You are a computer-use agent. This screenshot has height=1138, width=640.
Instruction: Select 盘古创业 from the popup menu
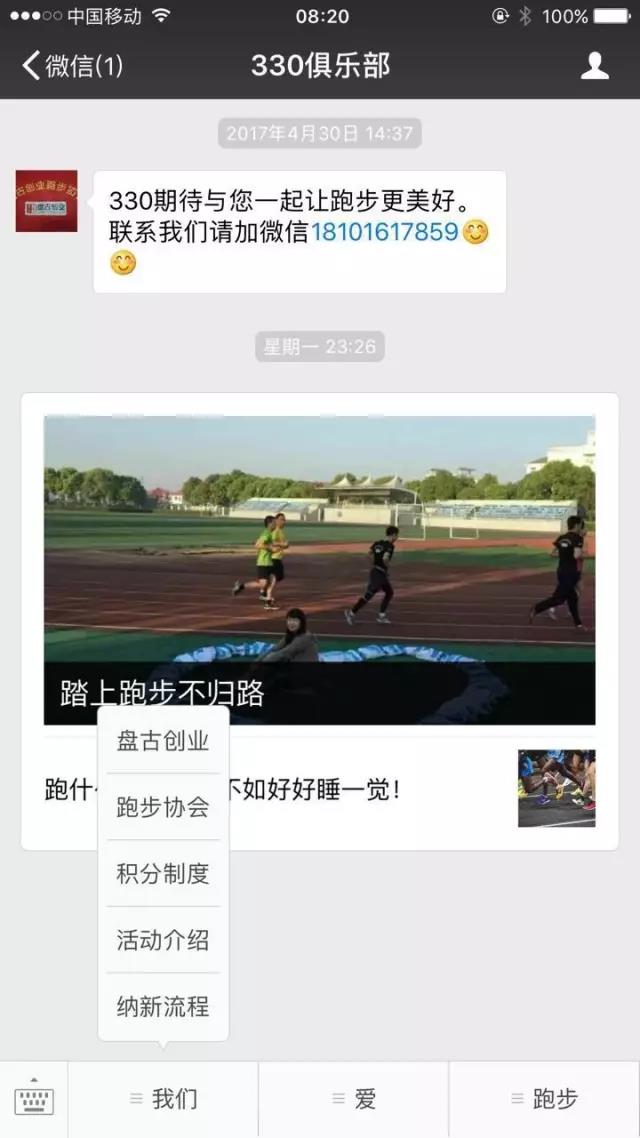click(x=163, y=741)
